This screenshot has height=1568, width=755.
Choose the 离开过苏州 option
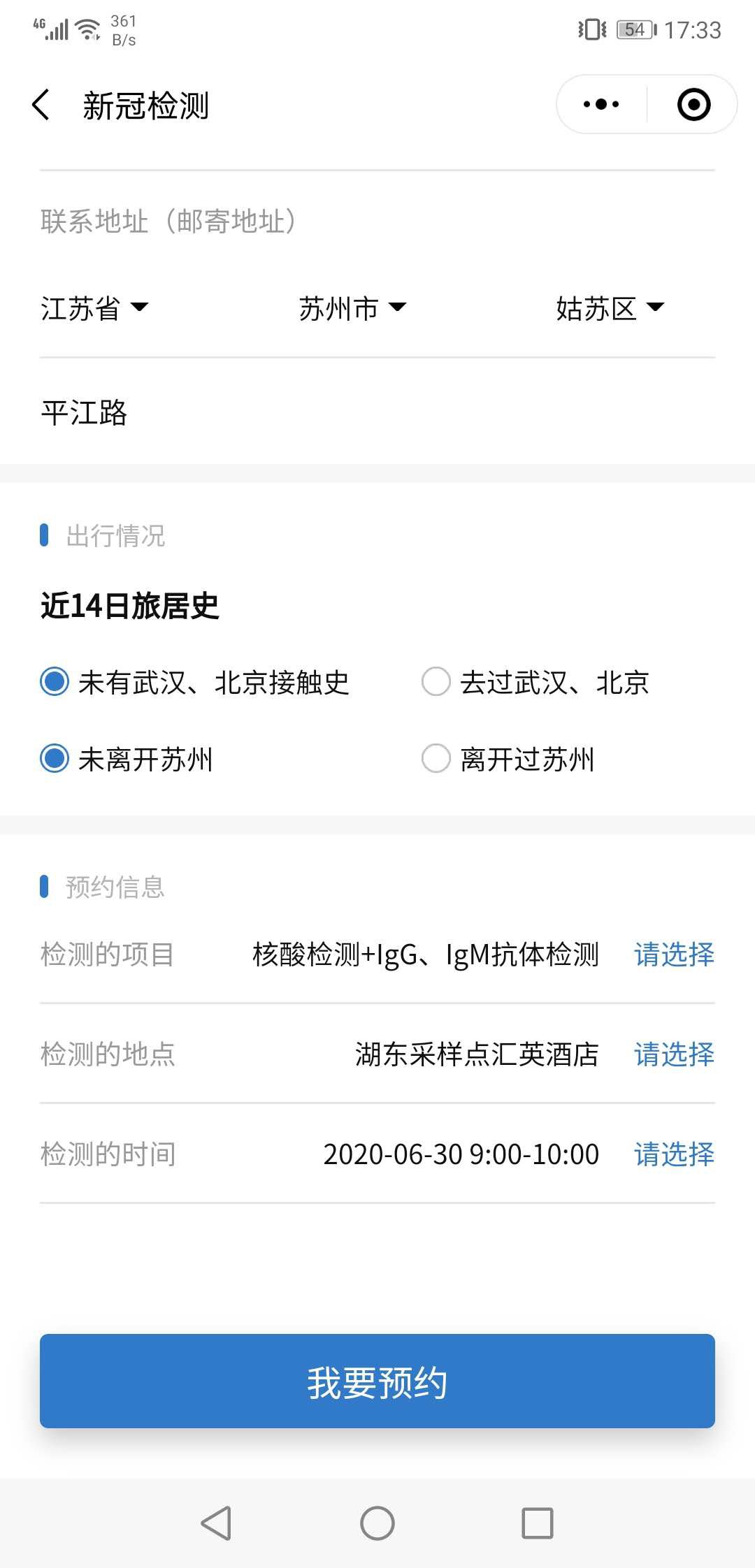pos(508,759)
